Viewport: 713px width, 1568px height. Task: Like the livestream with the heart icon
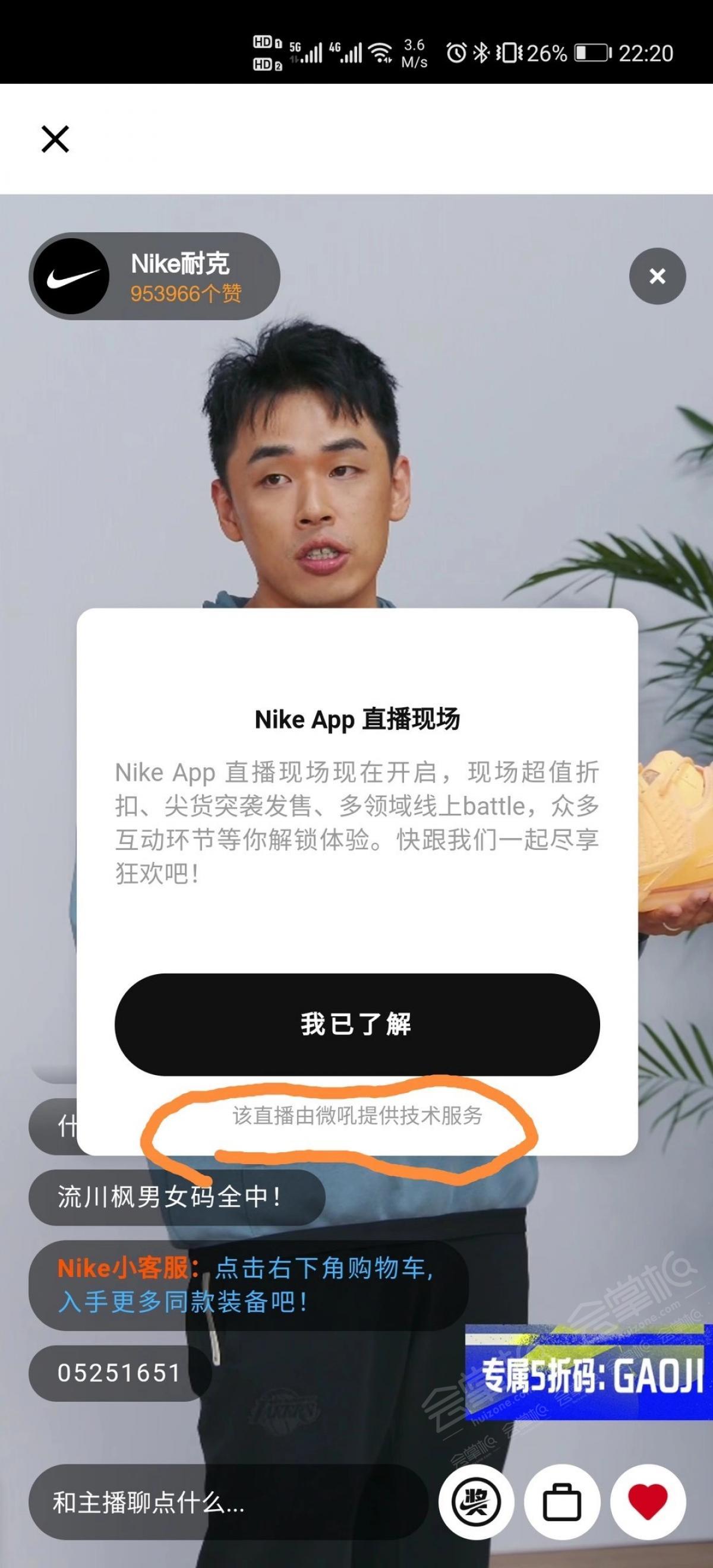[x=647, y=1502]
